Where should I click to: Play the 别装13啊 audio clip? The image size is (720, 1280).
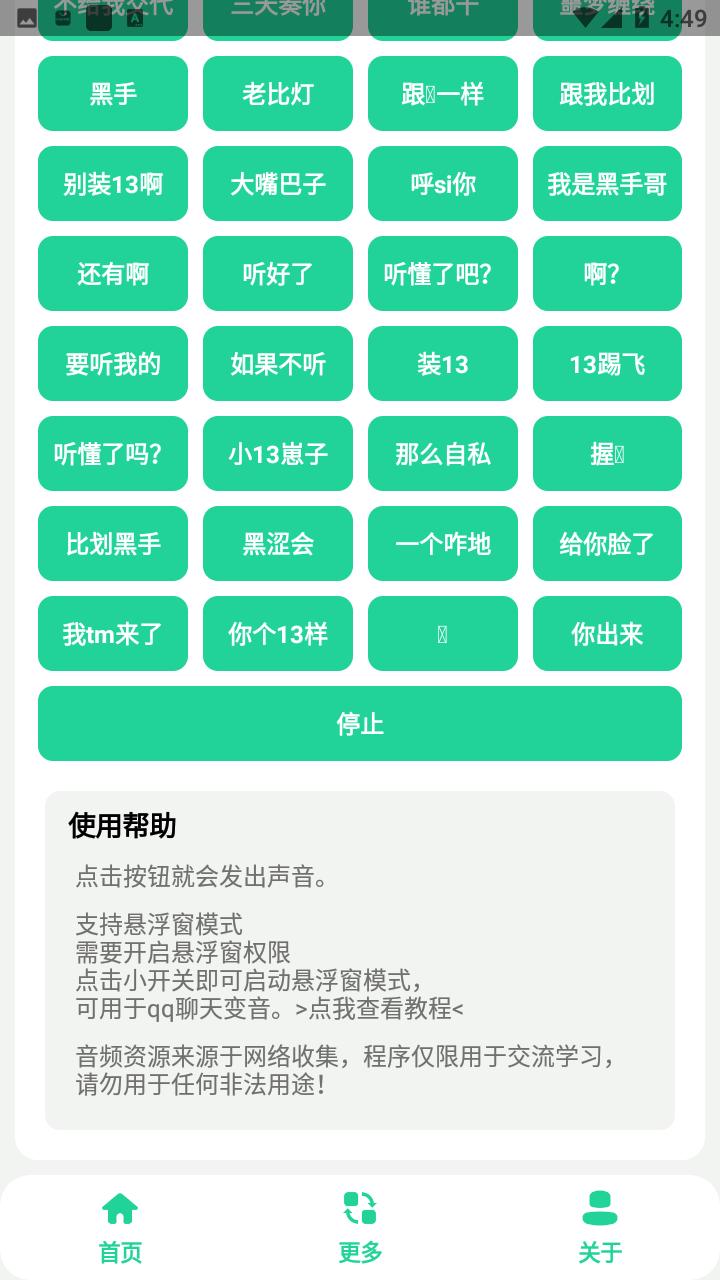(113, 184)
